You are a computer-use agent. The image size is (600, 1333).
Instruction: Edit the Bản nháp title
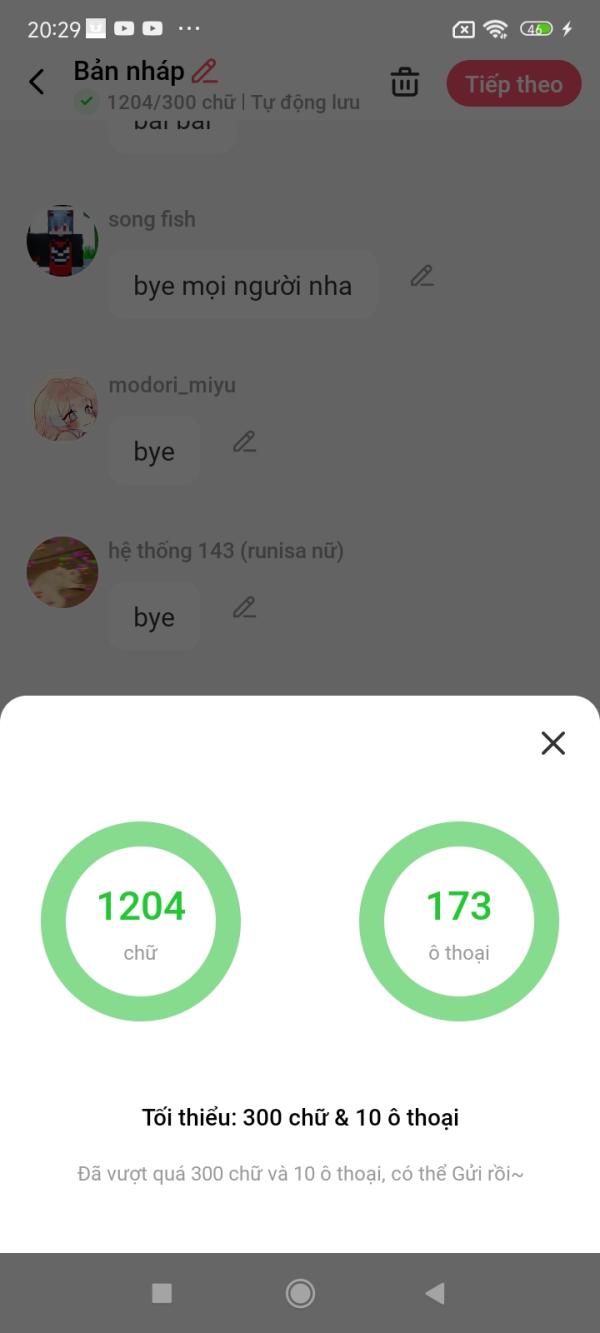[x=205, y=71]
